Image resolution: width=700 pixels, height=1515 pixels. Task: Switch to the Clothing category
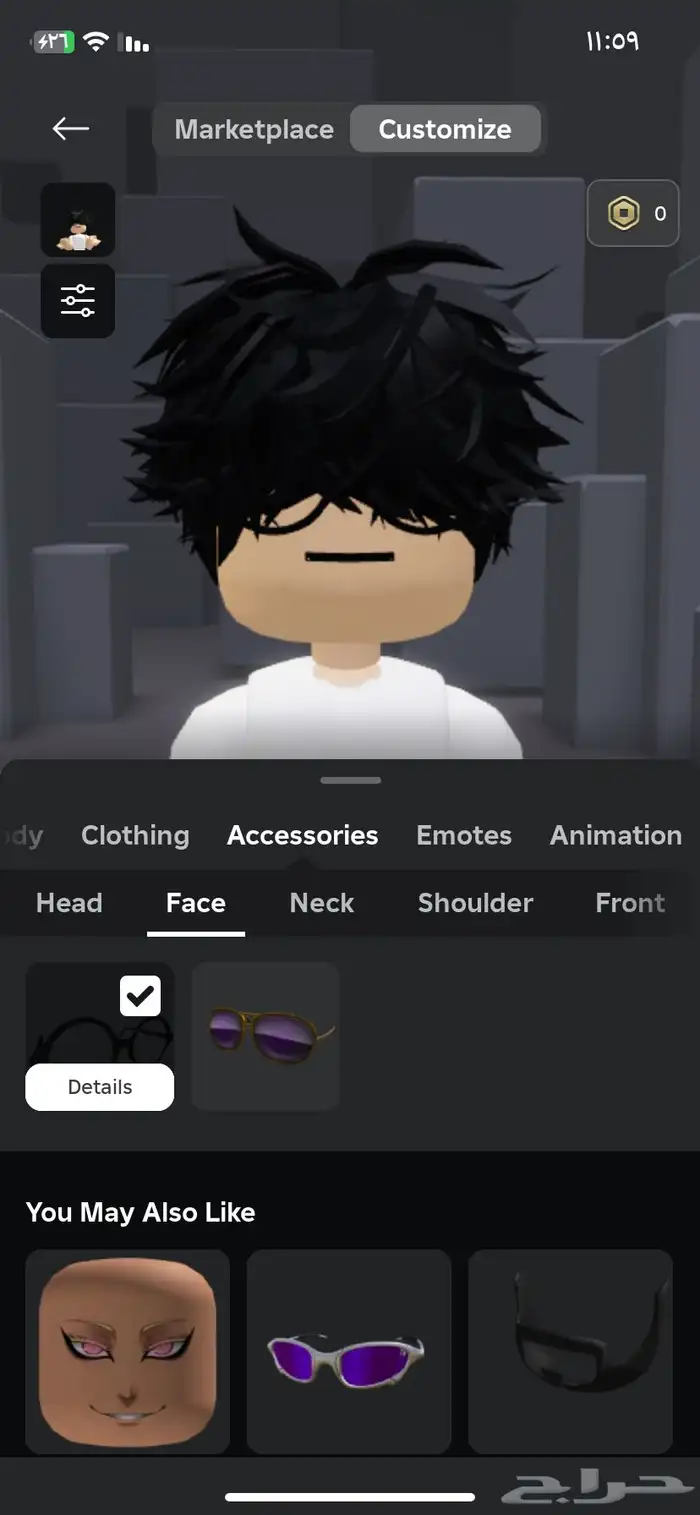135,835
